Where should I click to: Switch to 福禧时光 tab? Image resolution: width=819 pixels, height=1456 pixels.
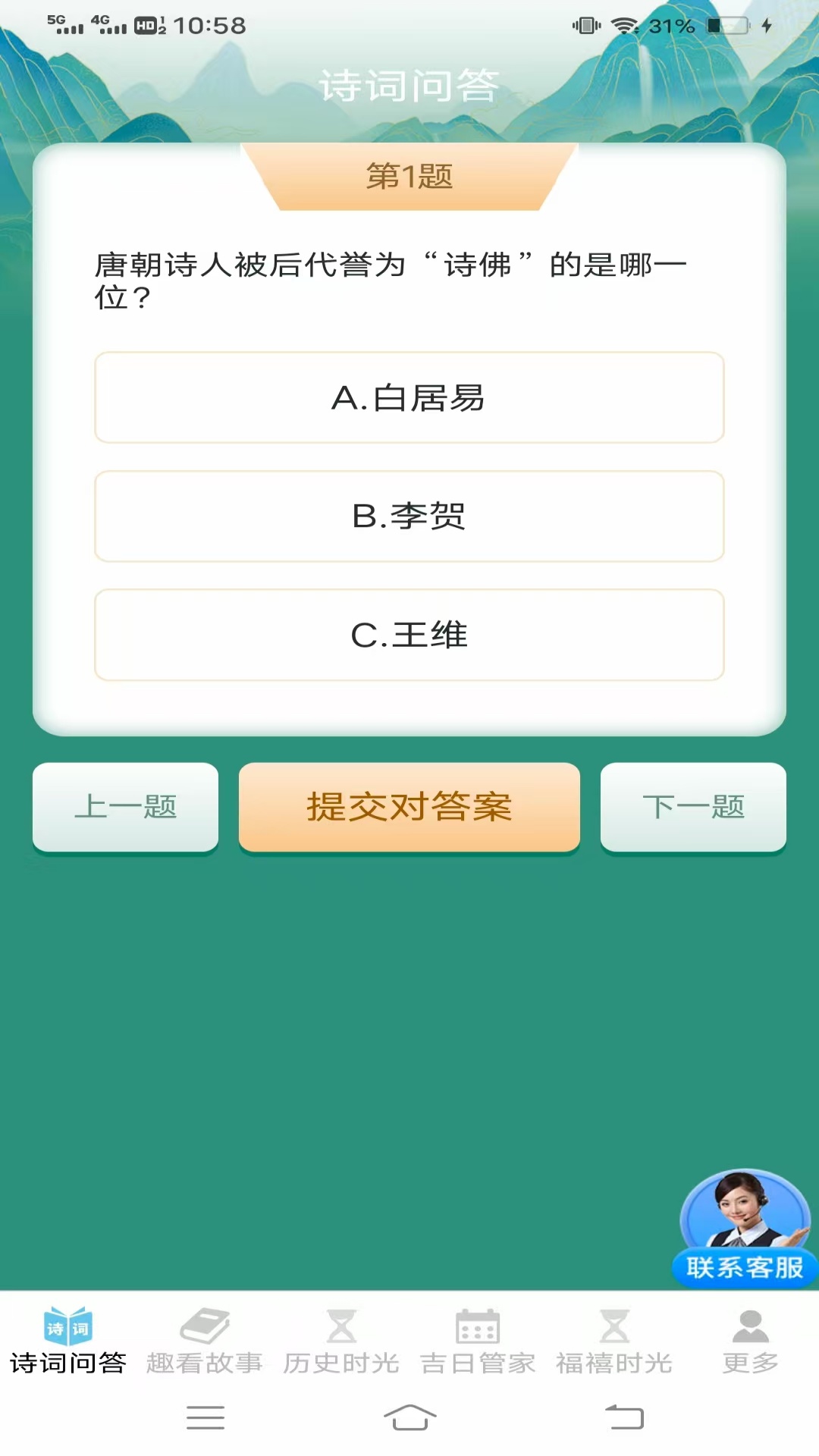614,1341
